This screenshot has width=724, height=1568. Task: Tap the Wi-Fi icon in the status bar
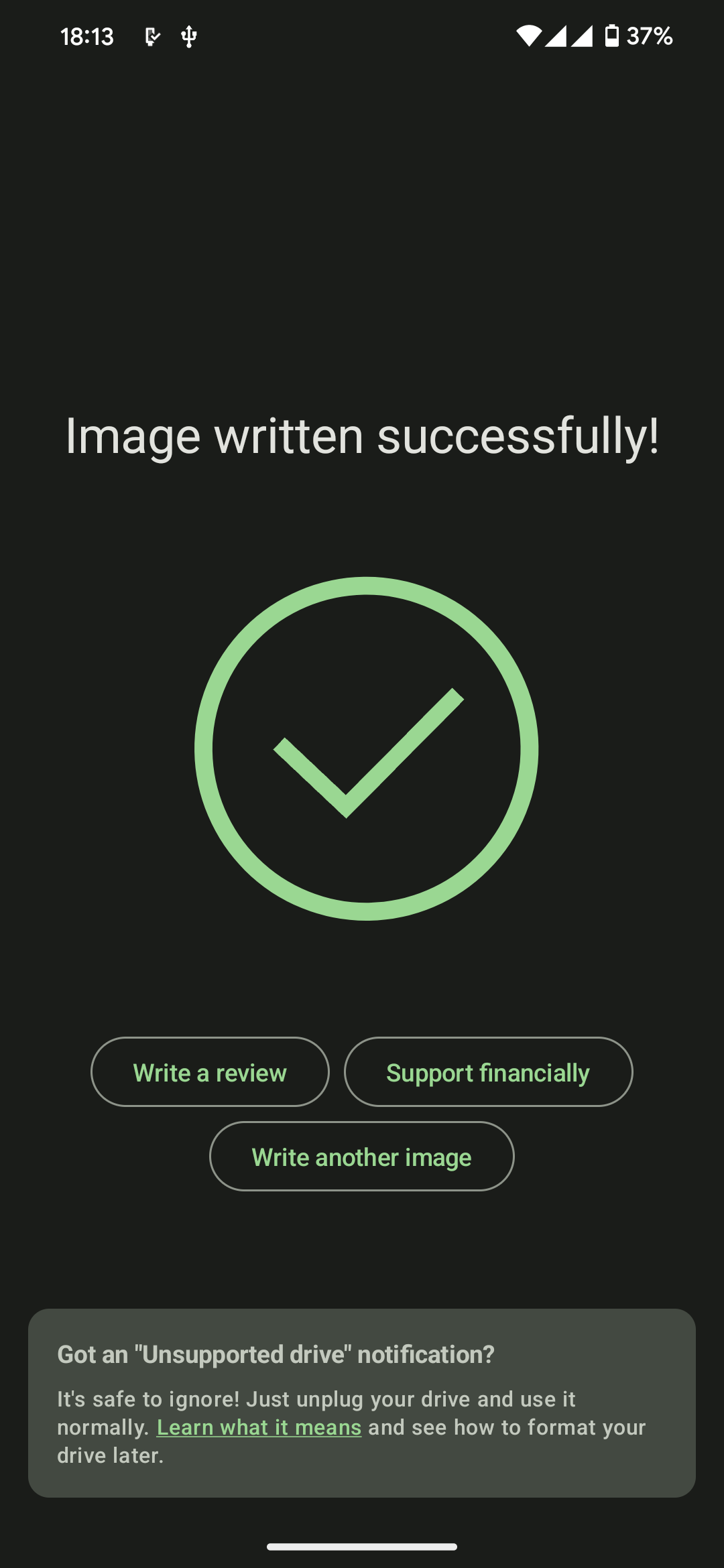[529, 36]
